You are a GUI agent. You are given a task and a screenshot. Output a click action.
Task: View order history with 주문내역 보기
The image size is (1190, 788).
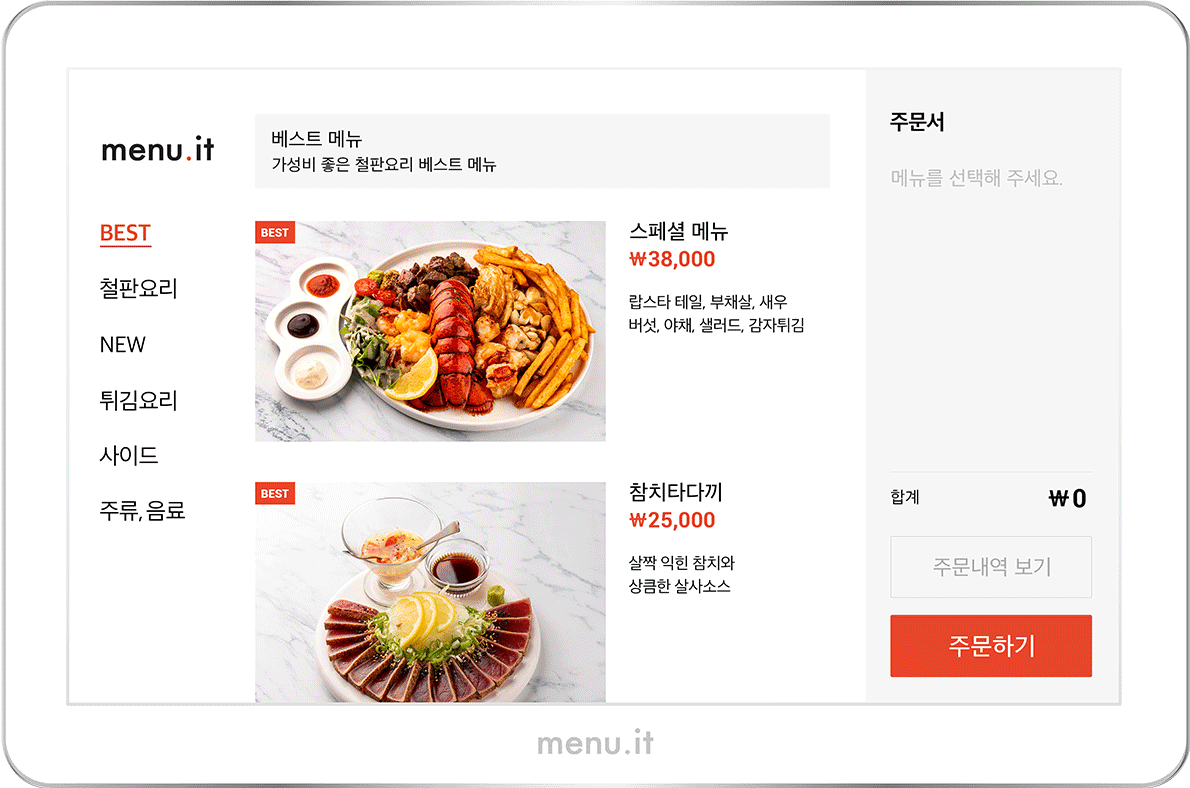pyautogui.click(x=990, y=567)
